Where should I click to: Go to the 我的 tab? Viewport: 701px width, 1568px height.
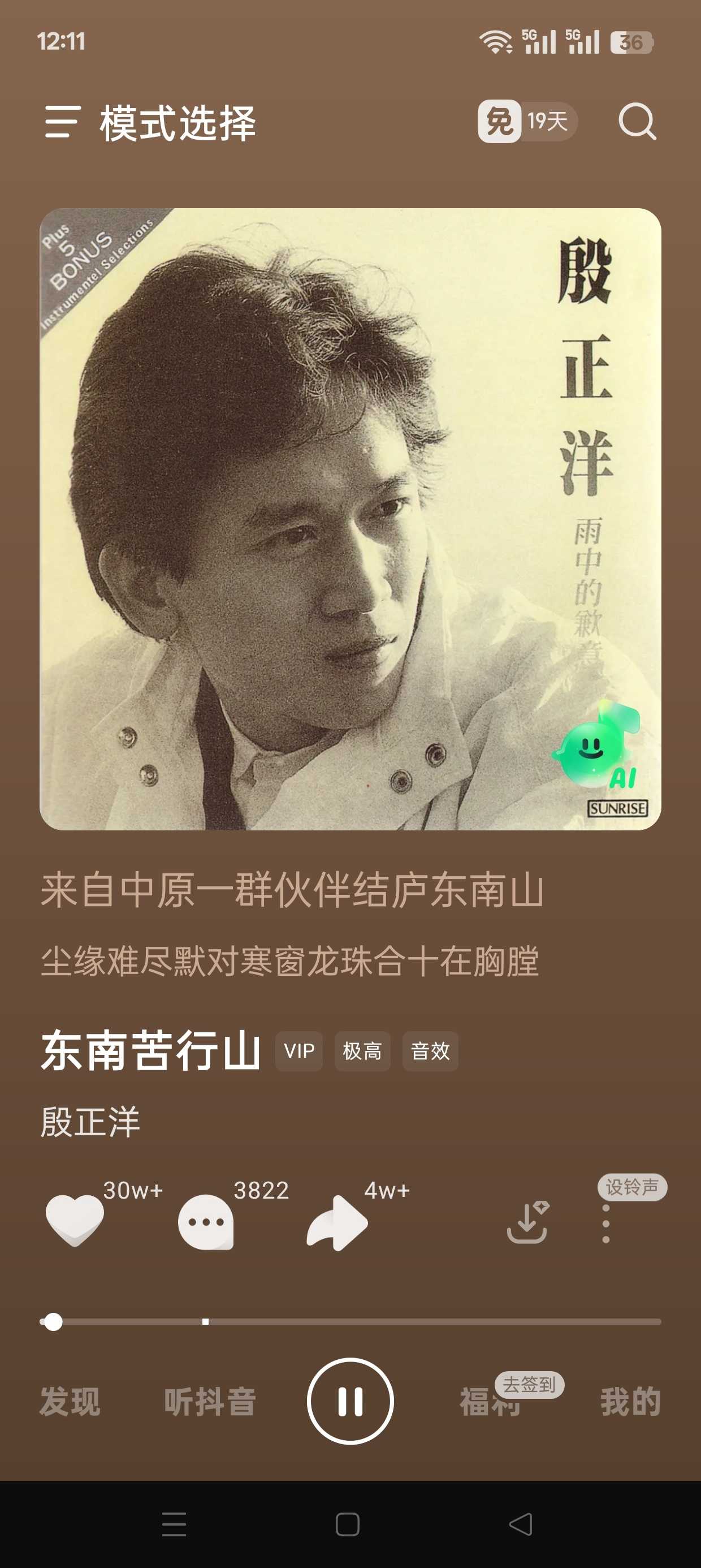(x=630, y=1401)
